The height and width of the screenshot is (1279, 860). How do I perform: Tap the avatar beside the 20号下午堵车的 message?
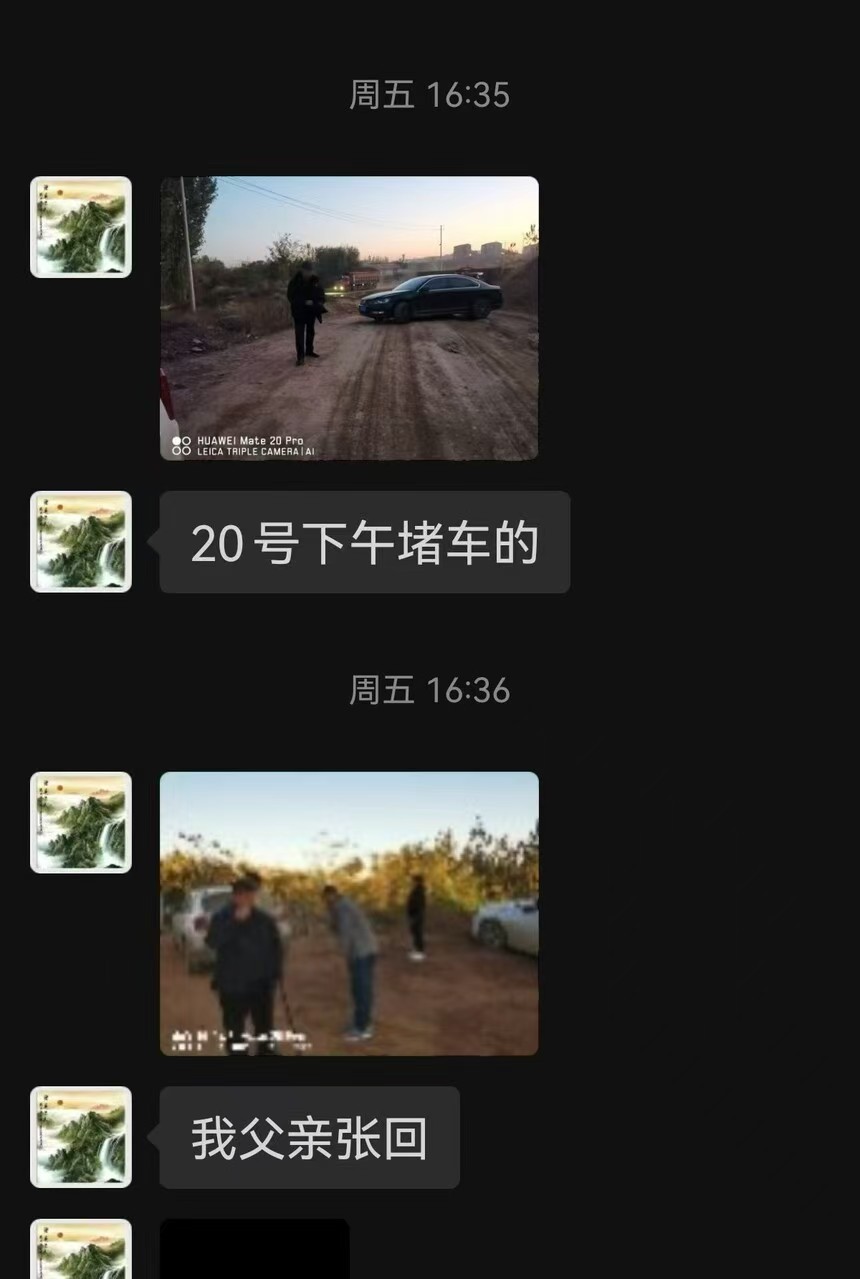[81, 542]
